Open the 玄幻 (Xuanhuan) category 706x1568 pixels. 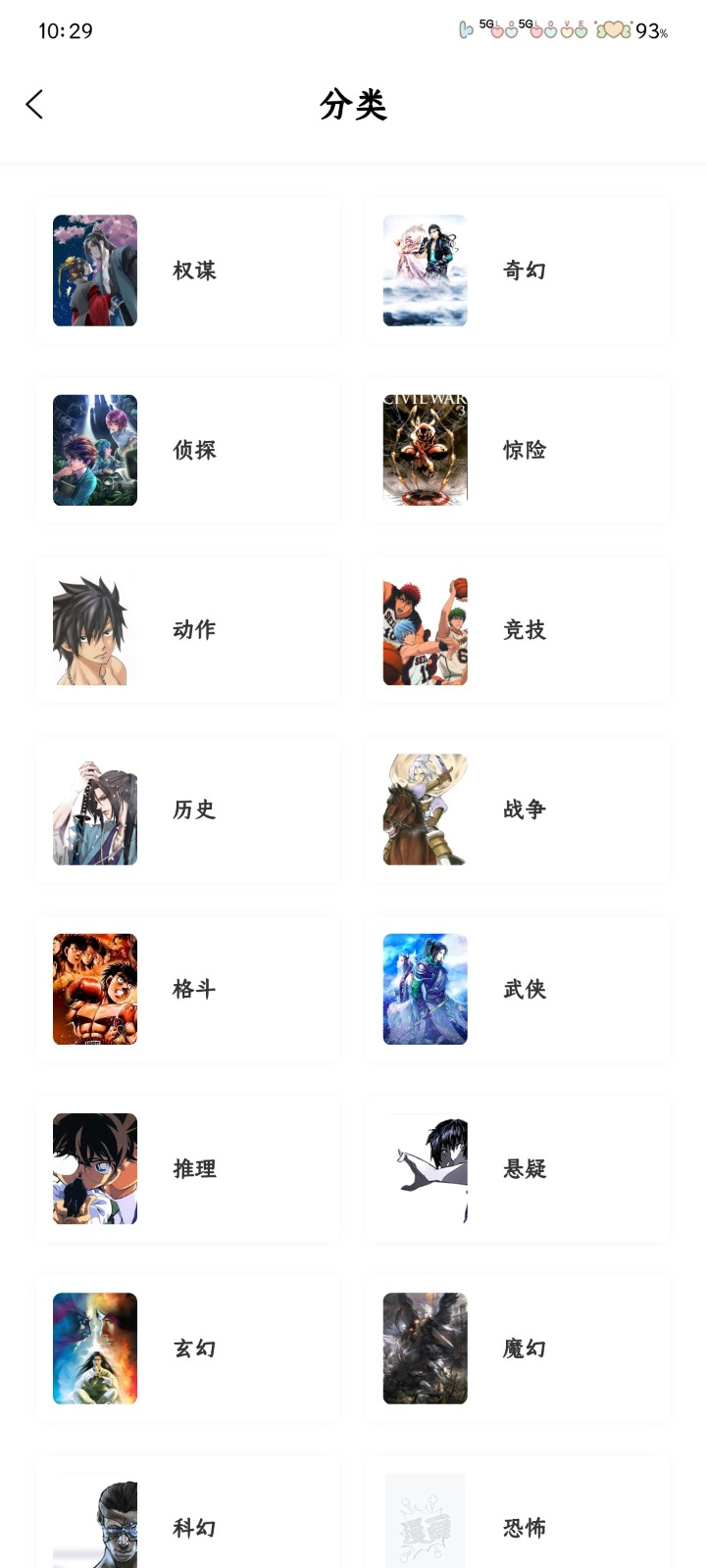(x=189, y=1348)
